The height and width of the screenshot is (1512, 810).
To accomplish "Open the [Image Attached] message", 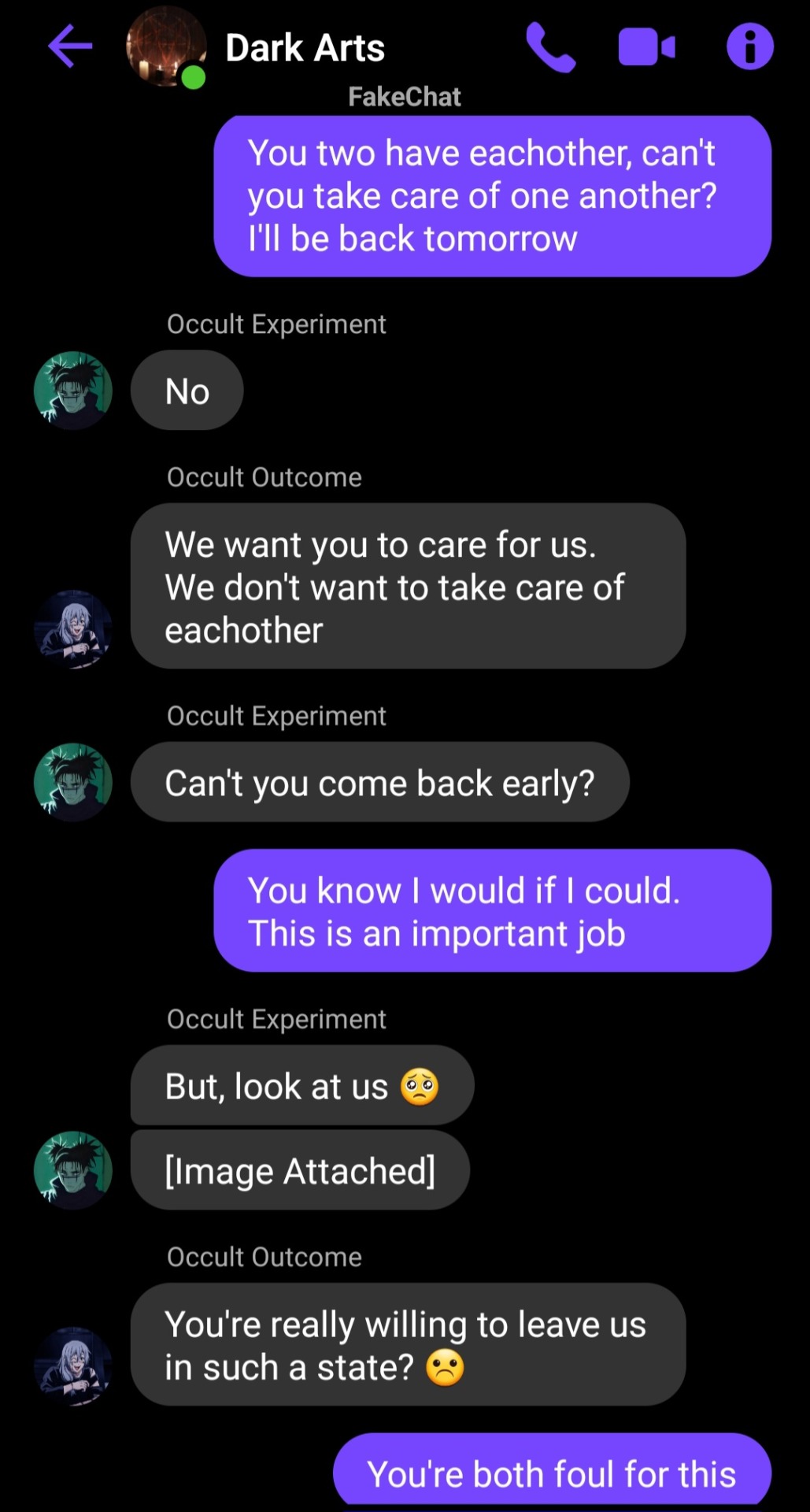I will pyautogui.click(x=299, y=1171).
